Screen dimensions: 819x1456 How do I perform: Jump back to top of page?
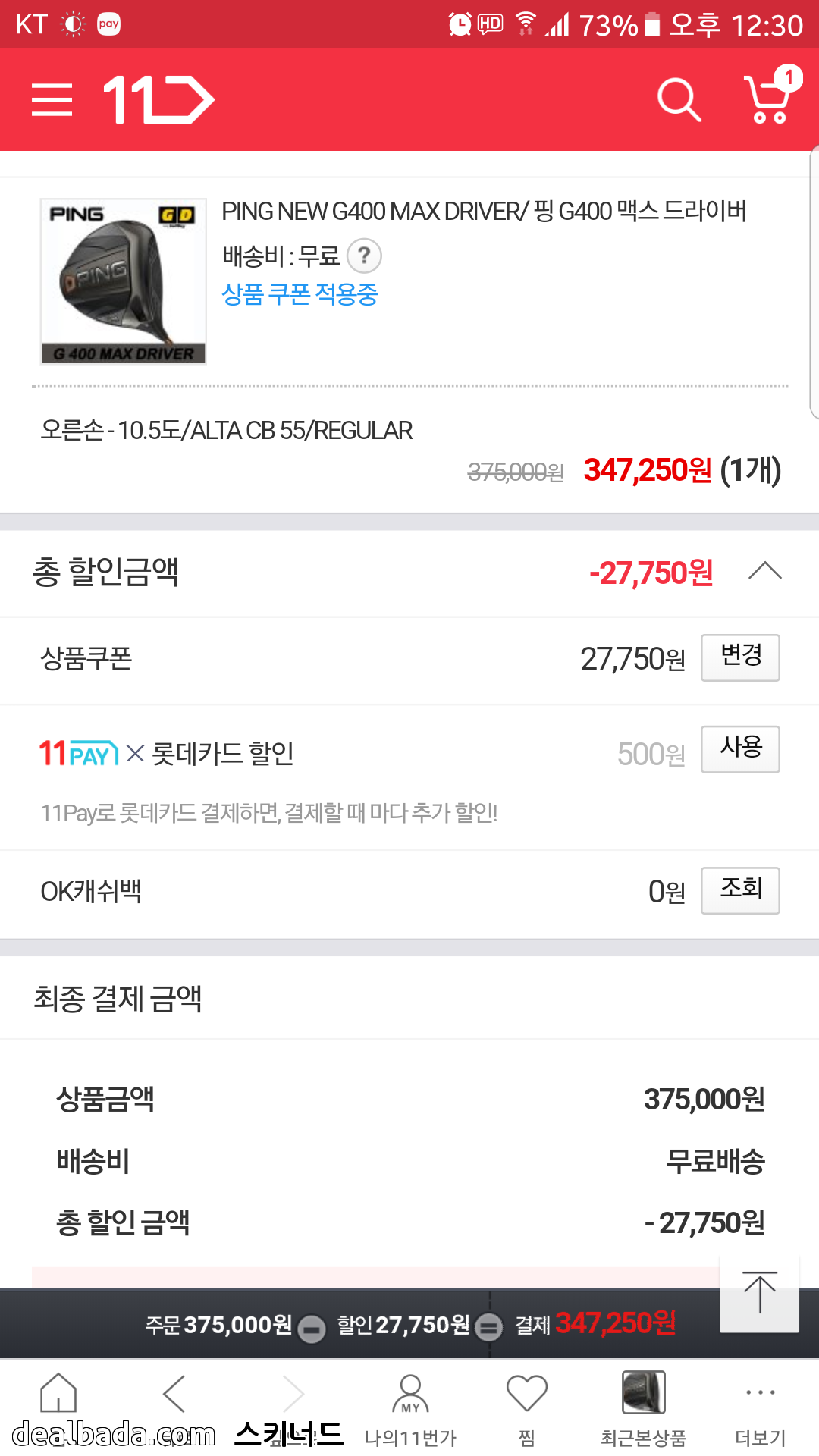pos(759,1293)
